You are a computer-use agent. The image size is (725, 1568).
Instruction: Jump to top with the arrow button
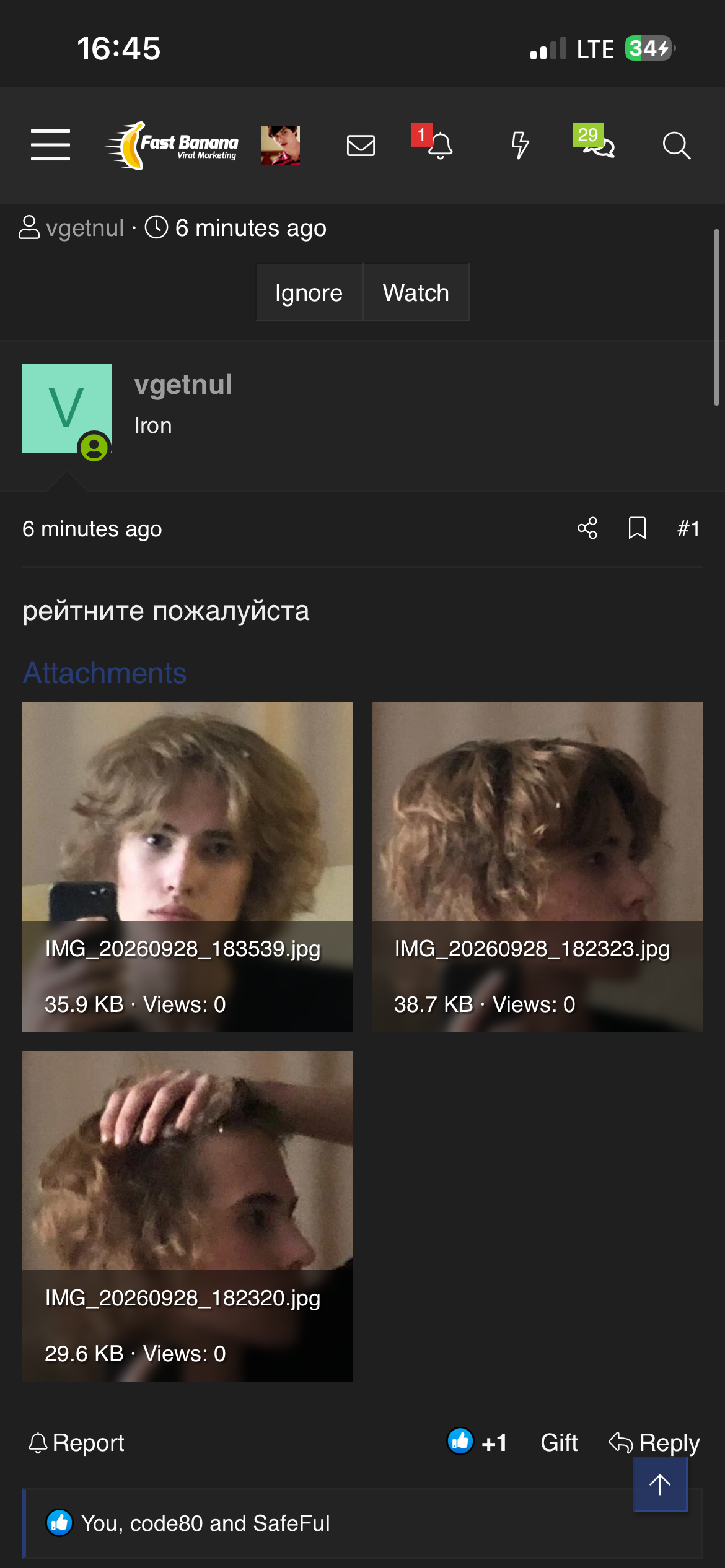[660, 1484]
